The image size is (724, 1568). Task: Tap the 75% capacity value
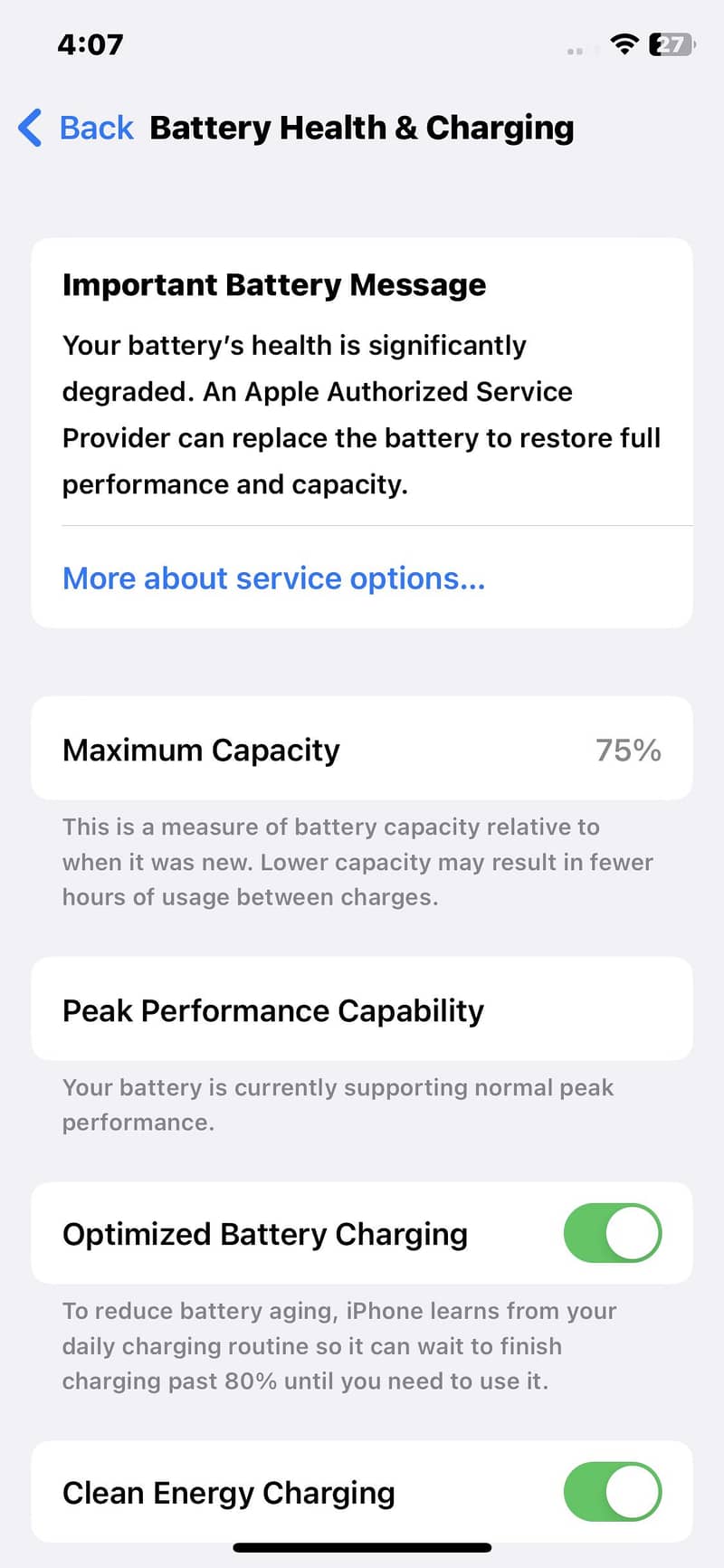(628, 750)
